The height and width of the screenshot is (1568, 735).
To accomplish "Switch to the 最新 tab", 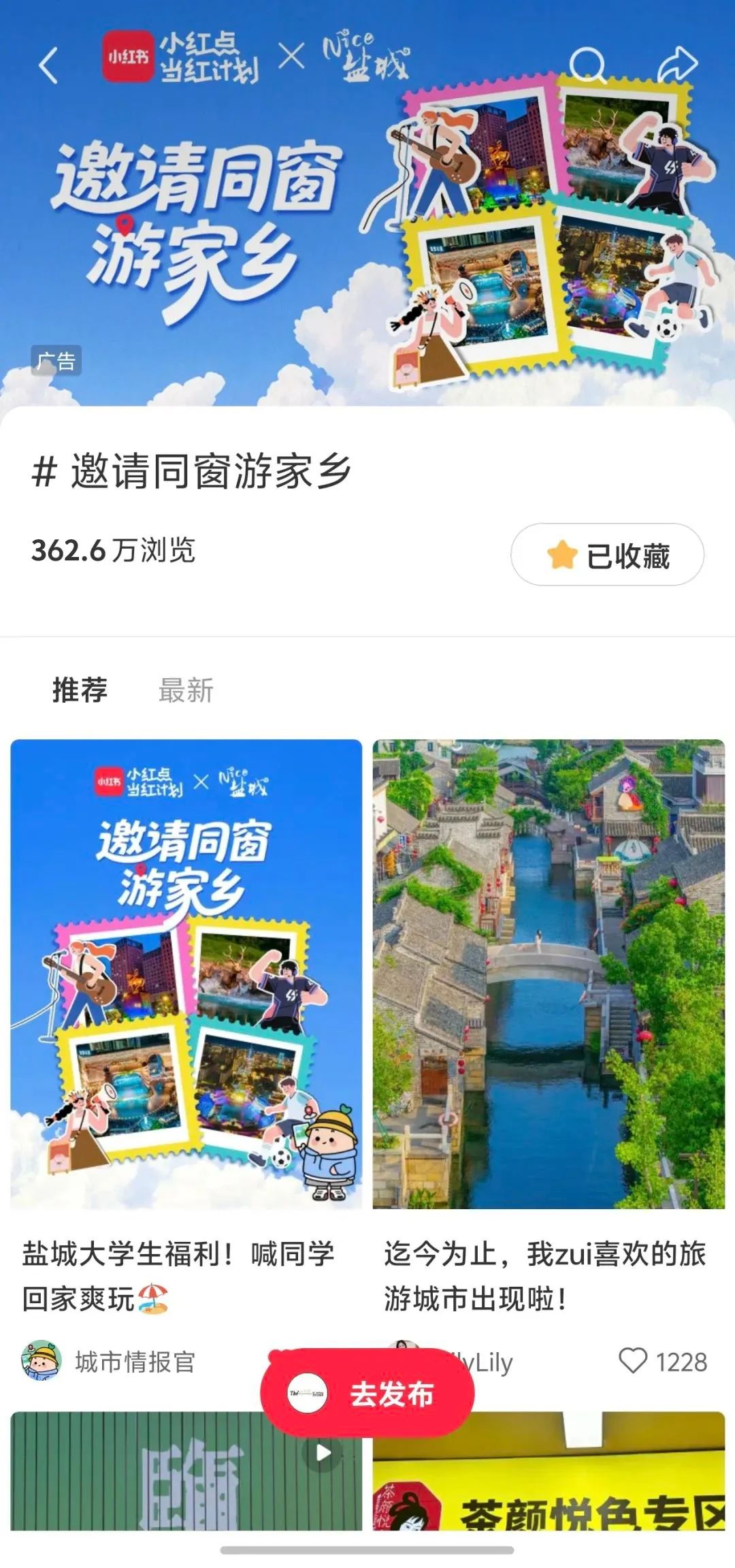I will [x=186, y=690].
